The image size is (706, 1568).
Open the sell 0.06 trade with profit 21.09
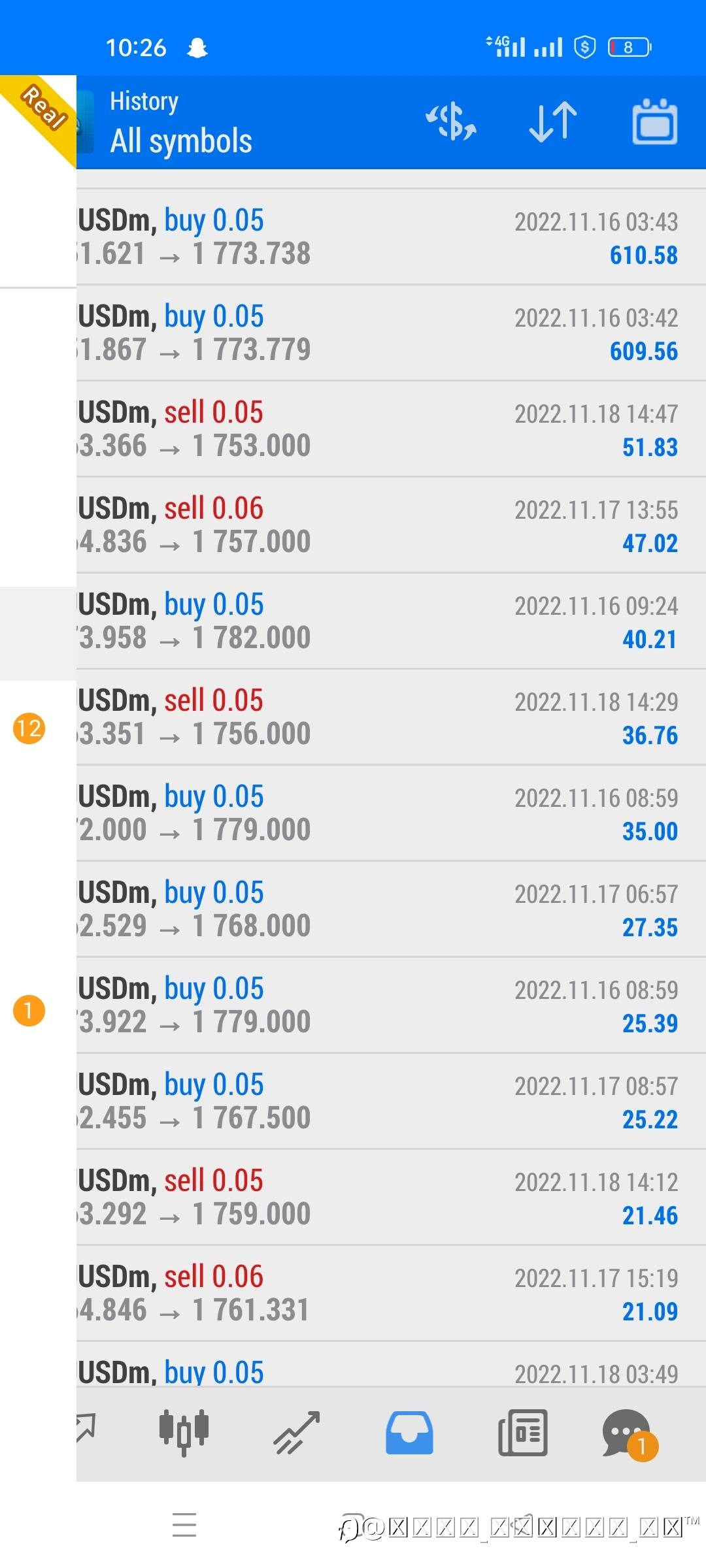[x=391, y=1294]
